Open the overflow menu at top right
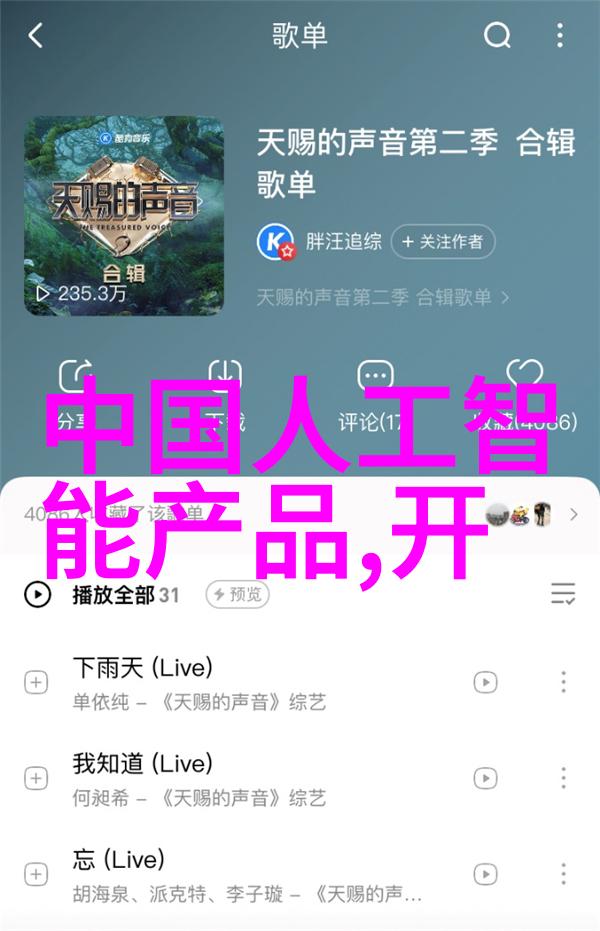Viewport: 600px width, 931px height. point(563,37)
